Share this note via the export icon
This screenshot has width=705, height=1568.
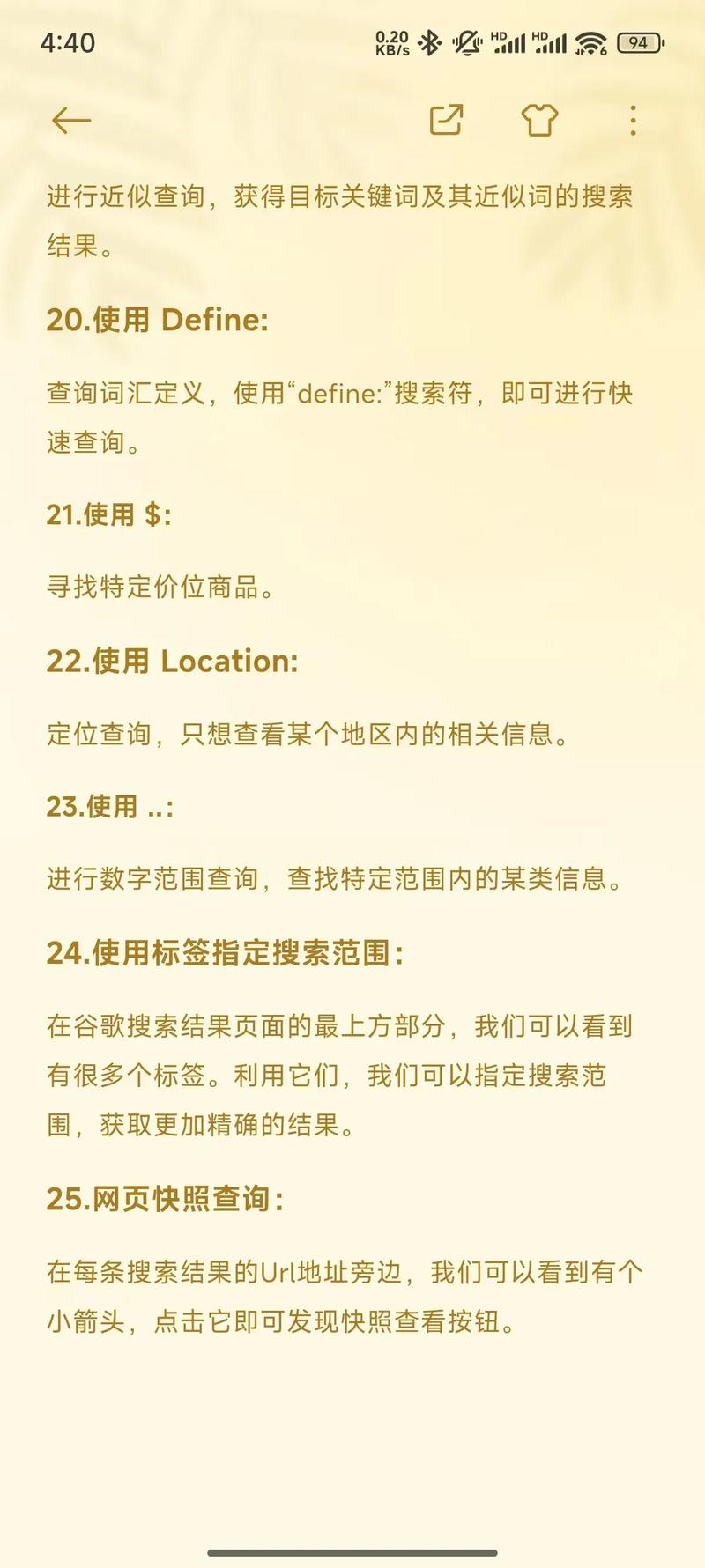pos(446,120)
